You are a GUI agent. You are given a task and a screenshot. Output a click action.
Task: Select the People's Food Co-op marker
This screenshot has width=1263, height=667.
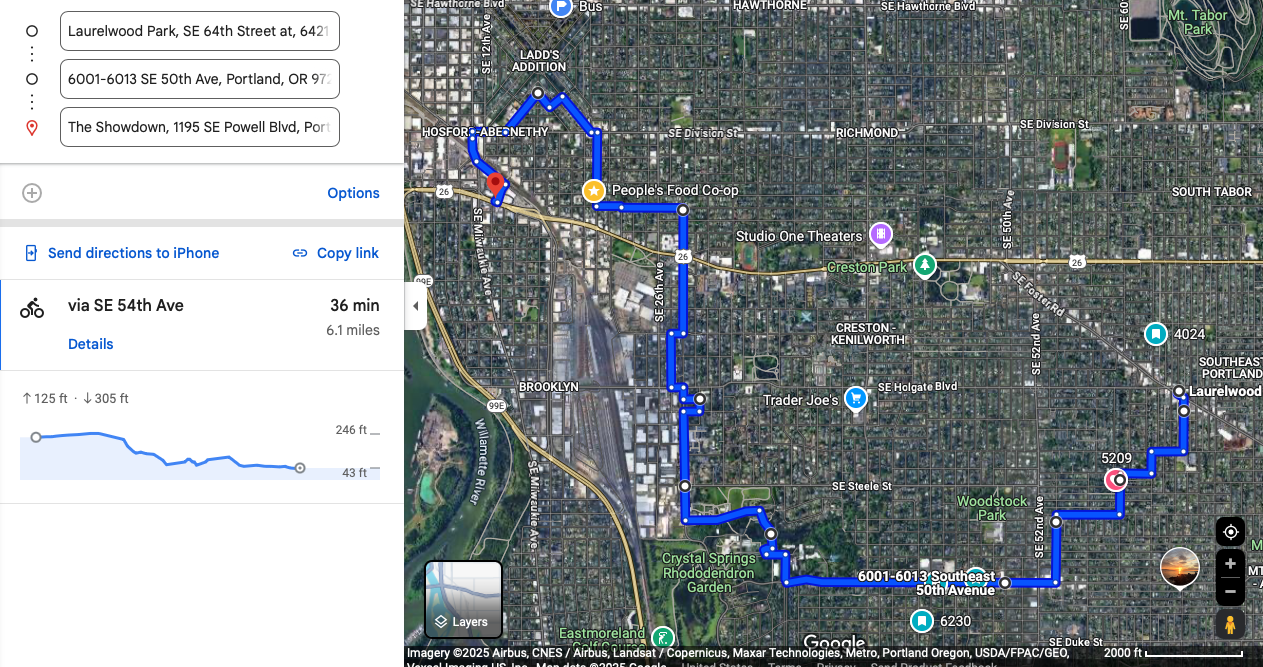point(594,190)
